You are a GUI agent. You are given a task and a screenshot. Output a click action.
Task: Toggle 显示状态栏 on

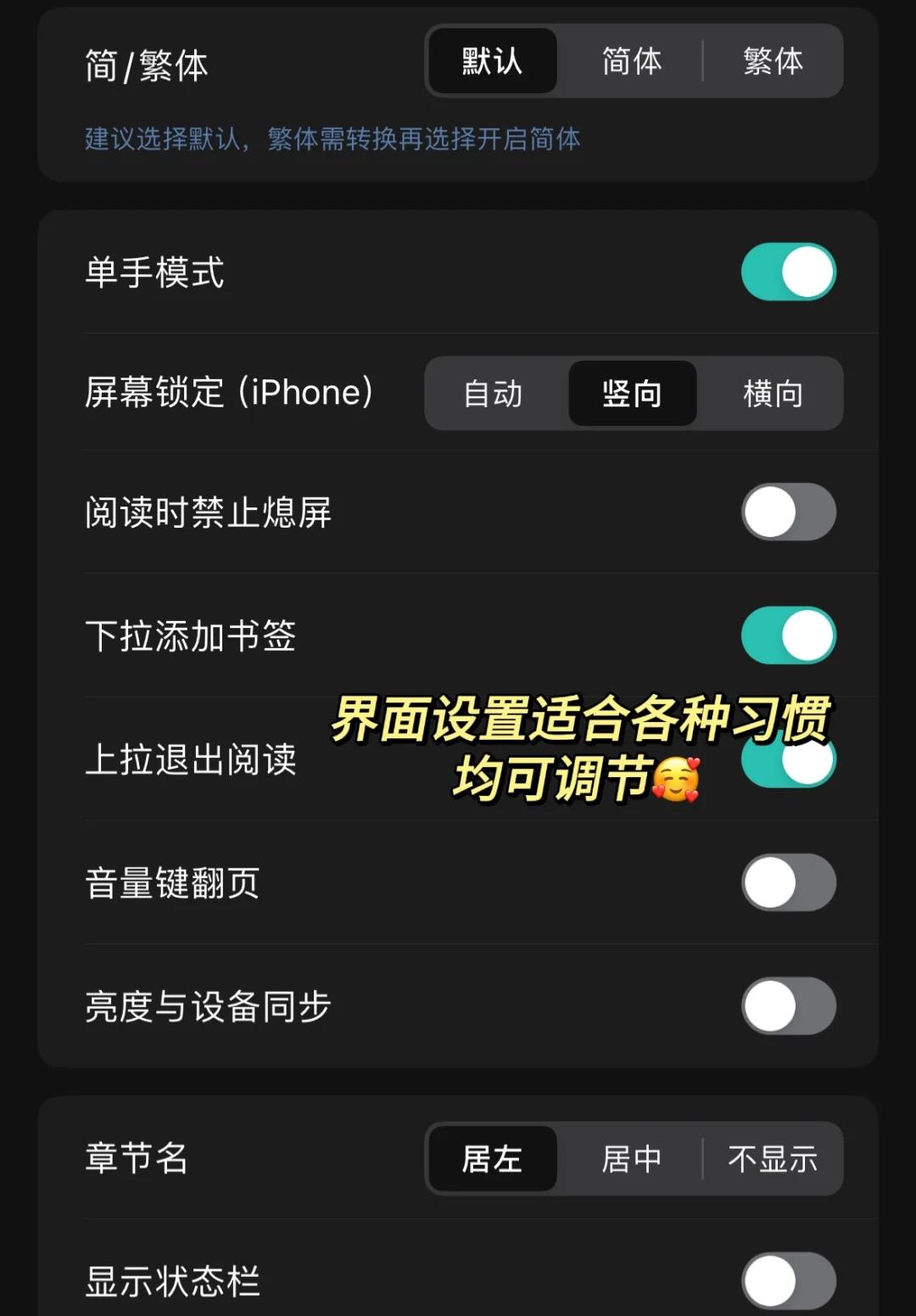(788, 1280)
